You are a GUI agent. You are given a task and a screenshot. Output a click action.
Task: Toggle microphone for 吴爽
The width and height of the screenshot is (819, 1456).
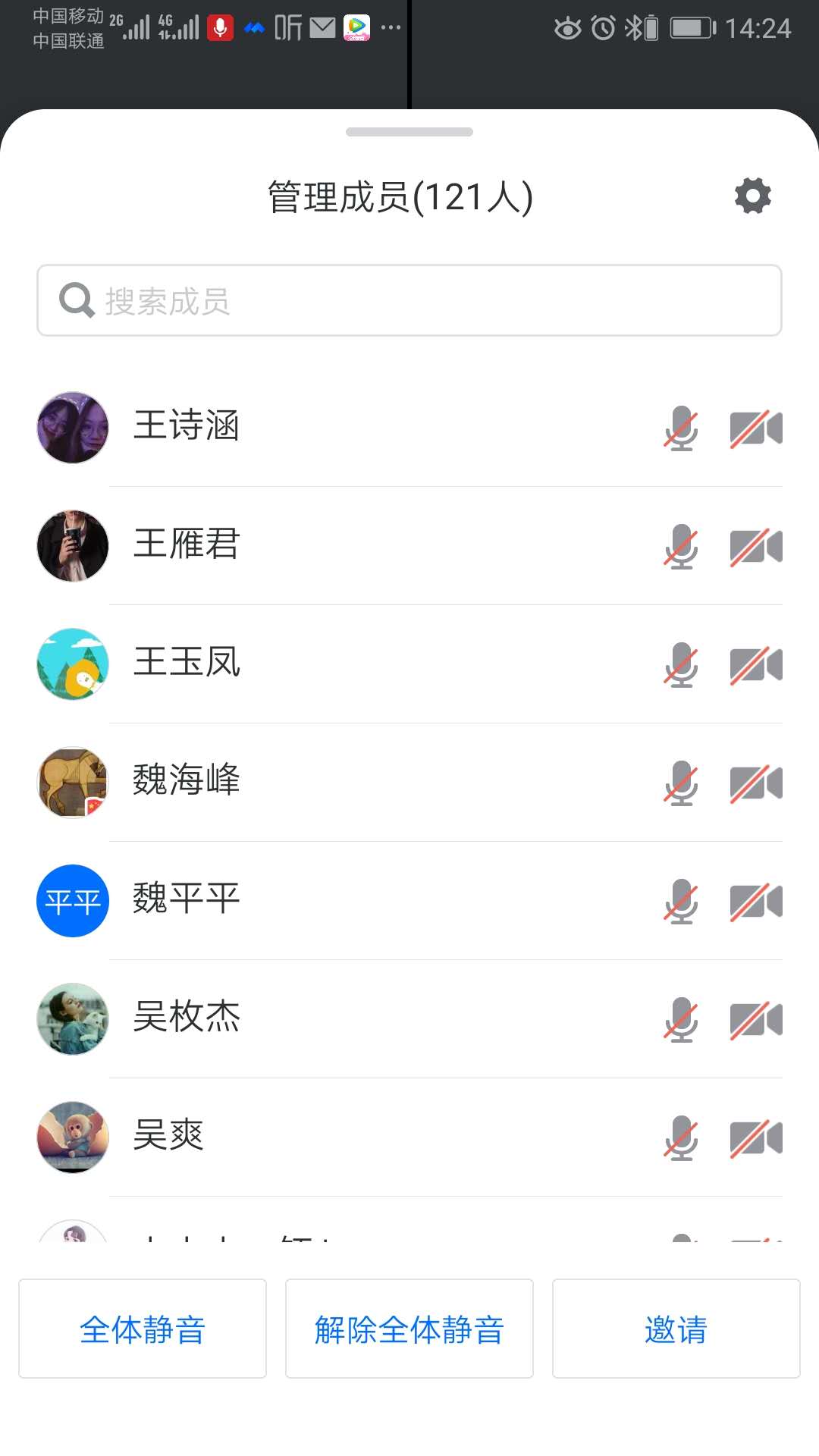click(681, 1138)
